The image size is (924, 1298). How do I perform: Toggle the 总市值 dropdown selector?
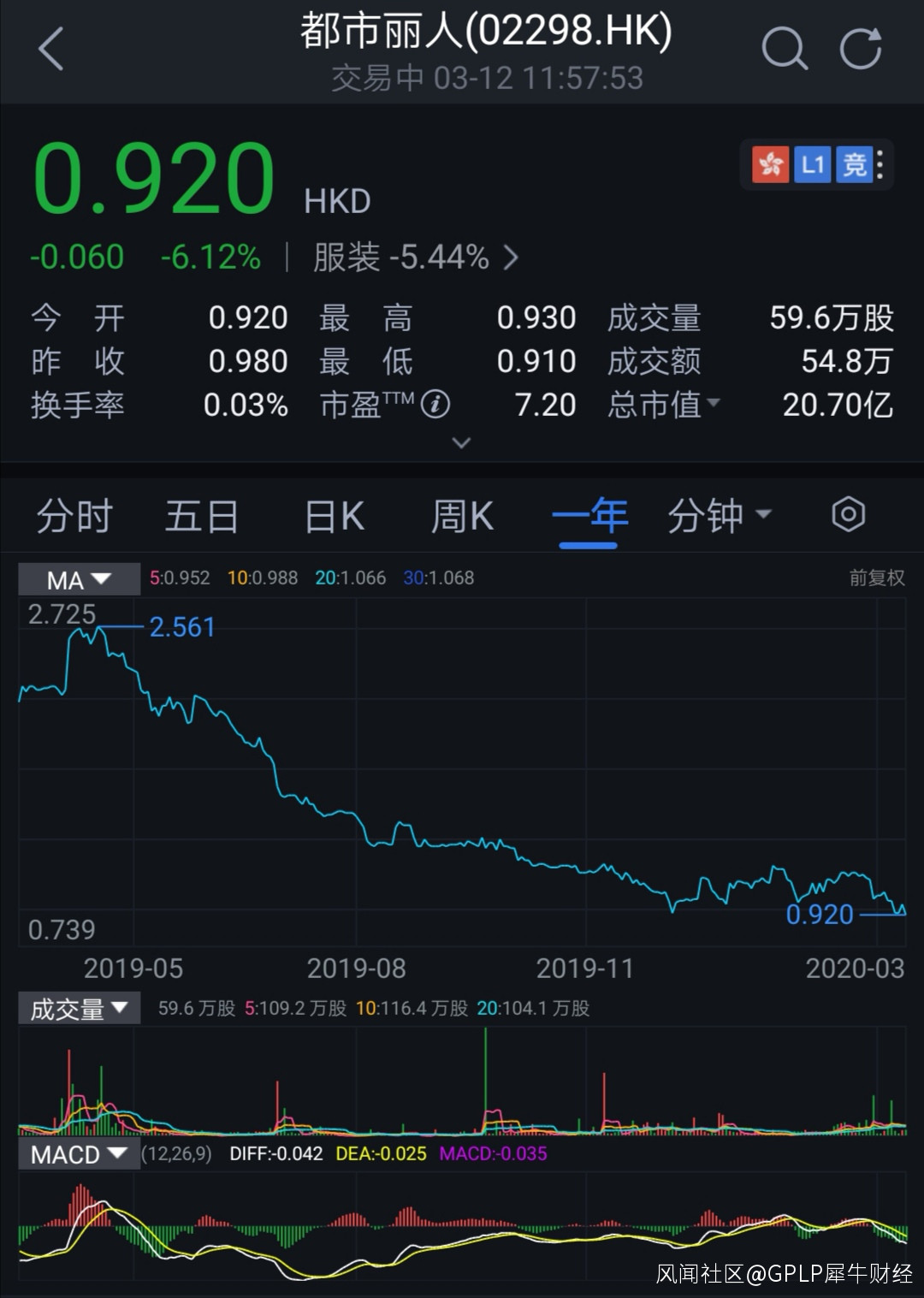pos(664,405)
